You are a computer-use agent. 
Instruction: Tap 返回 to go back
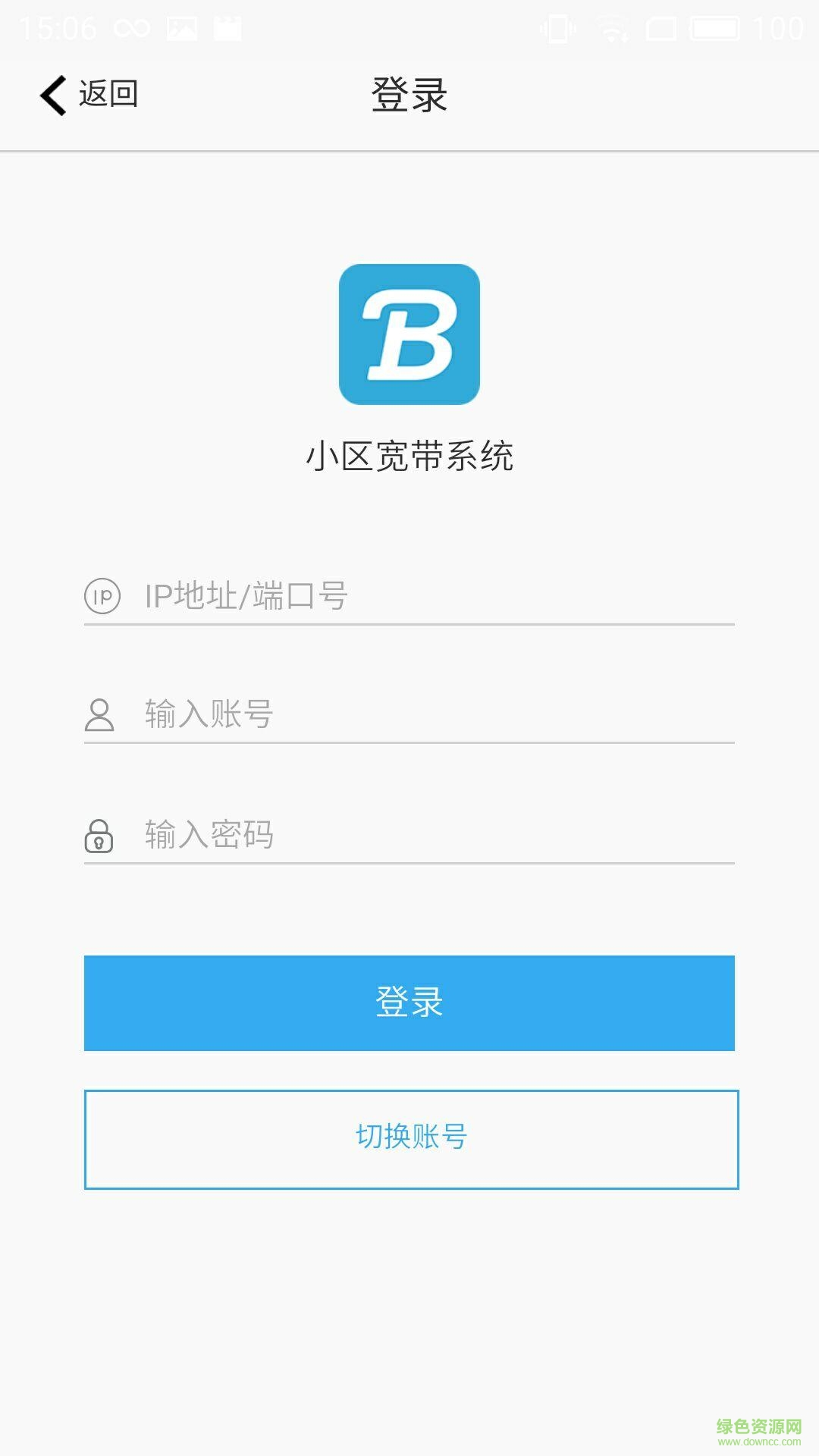pyautogui.click(x=108, y=96)
